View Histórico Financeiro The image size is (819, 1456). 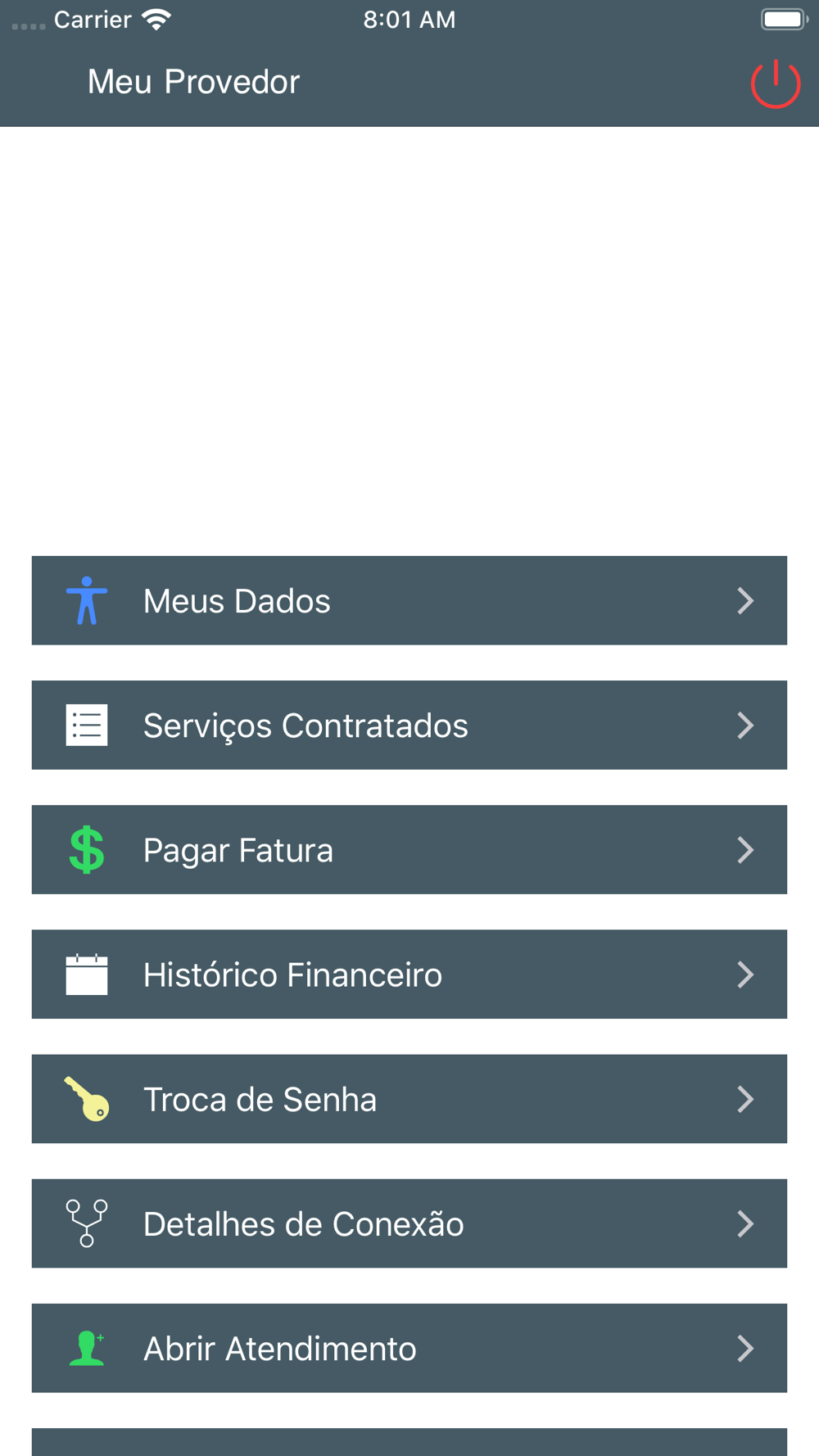tap(409, 974)
